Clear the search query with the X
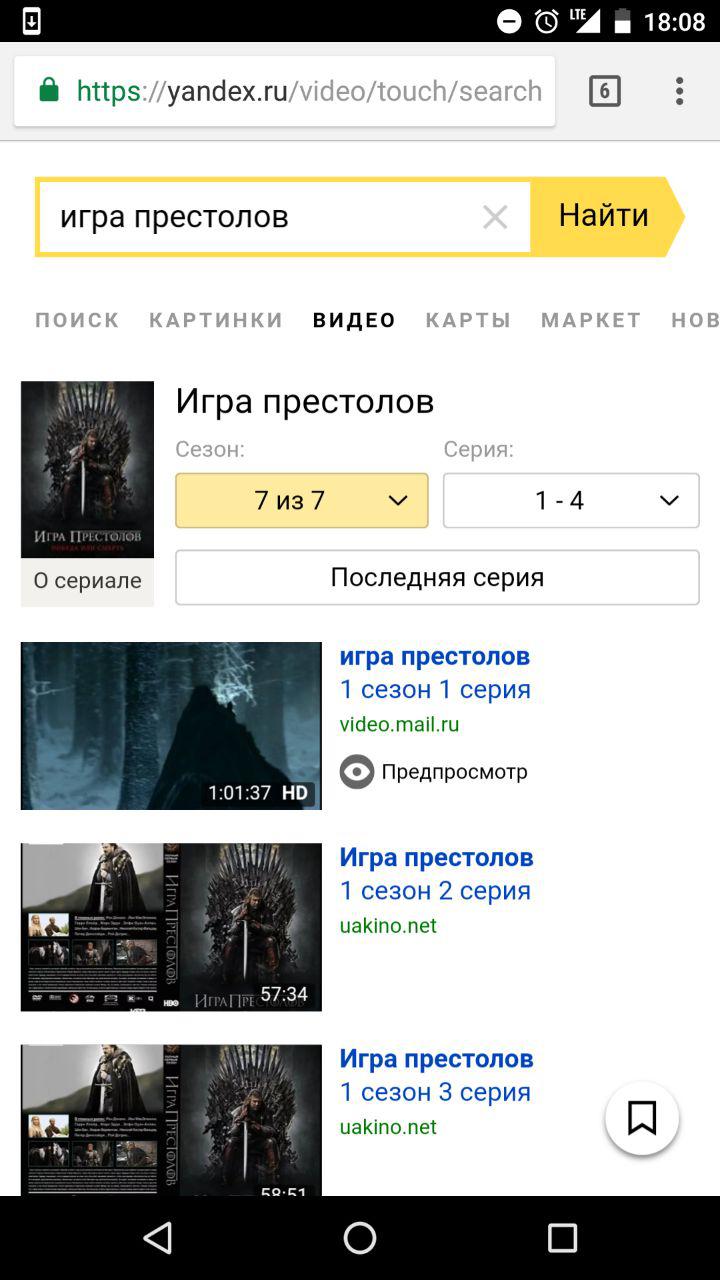Viewport: 720px width, 1280px height. pos(495,217)
